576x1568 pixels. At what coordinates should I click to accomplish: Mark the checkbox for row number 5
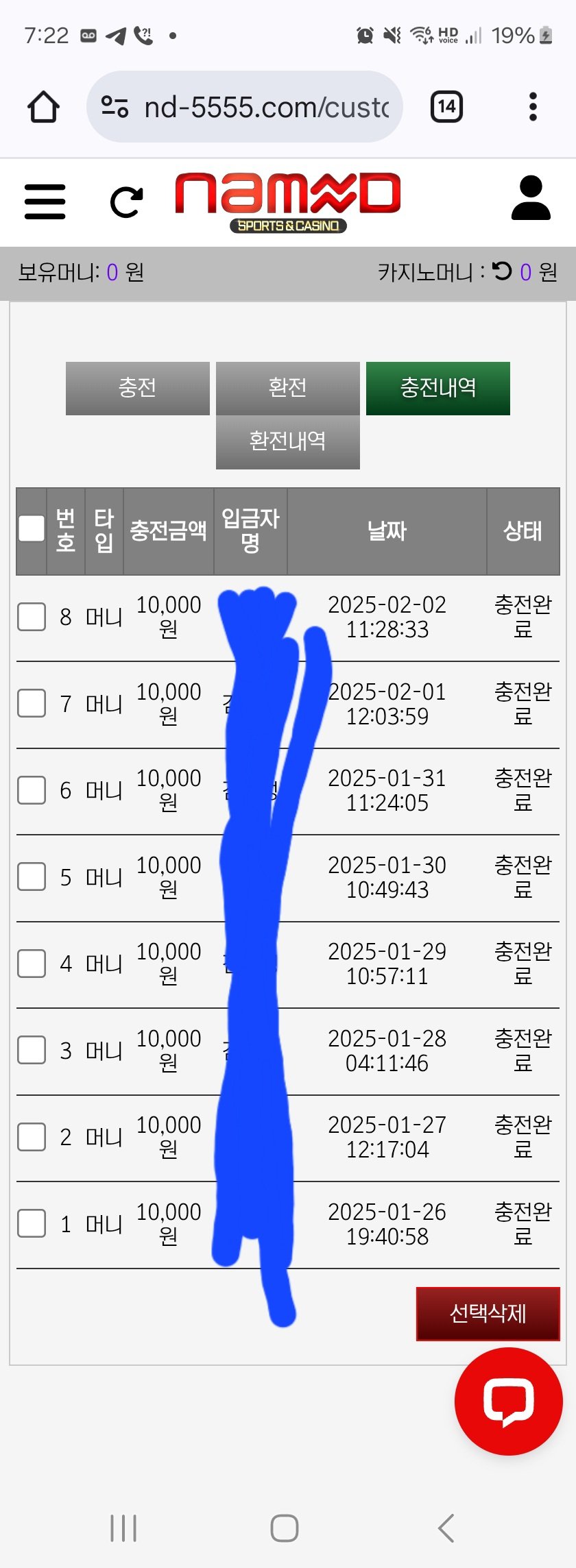[32, 877]
